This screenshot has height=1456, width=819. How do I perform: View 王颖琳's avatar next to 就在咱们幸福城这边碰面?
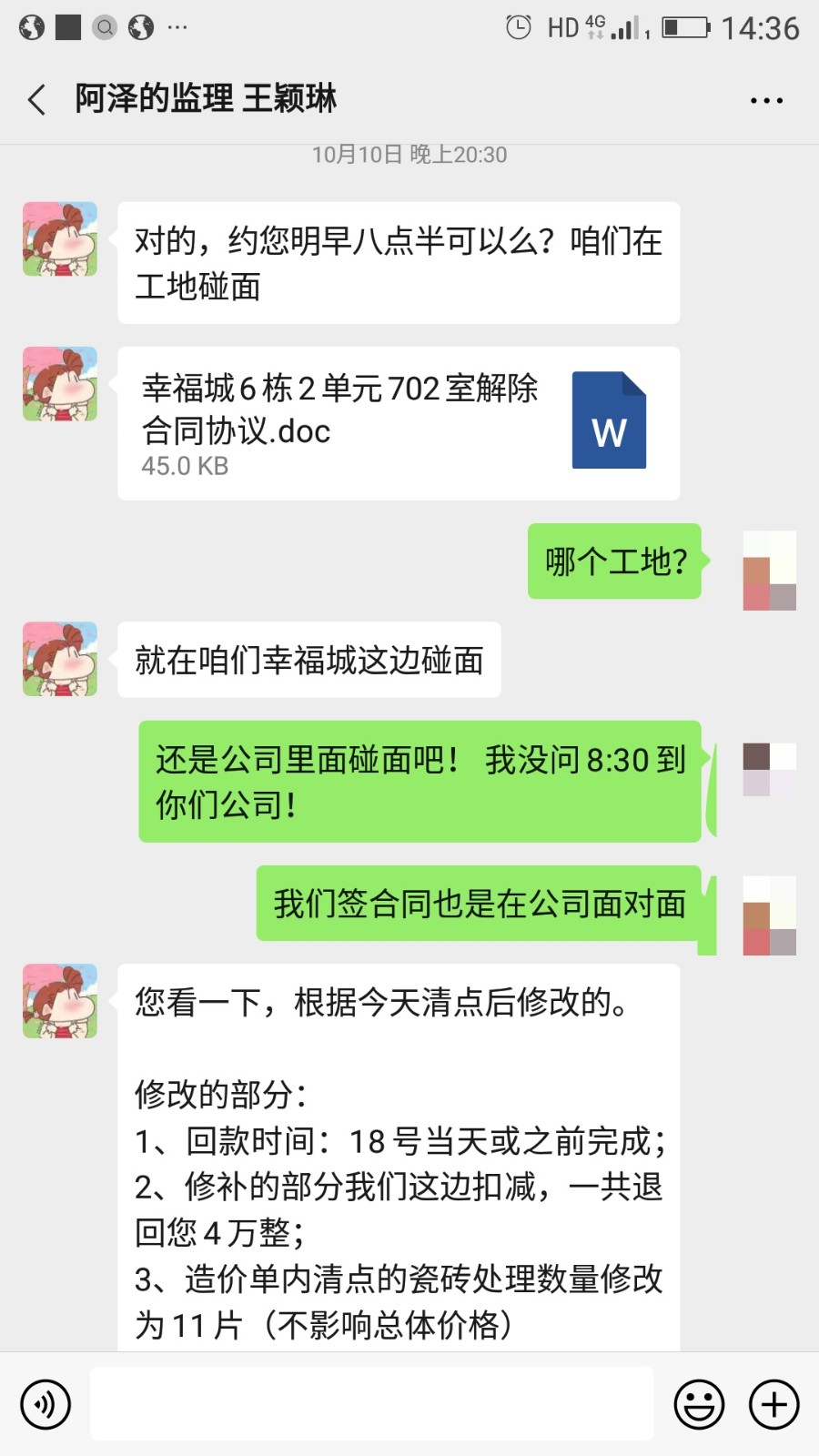click(x=60, y=659)
